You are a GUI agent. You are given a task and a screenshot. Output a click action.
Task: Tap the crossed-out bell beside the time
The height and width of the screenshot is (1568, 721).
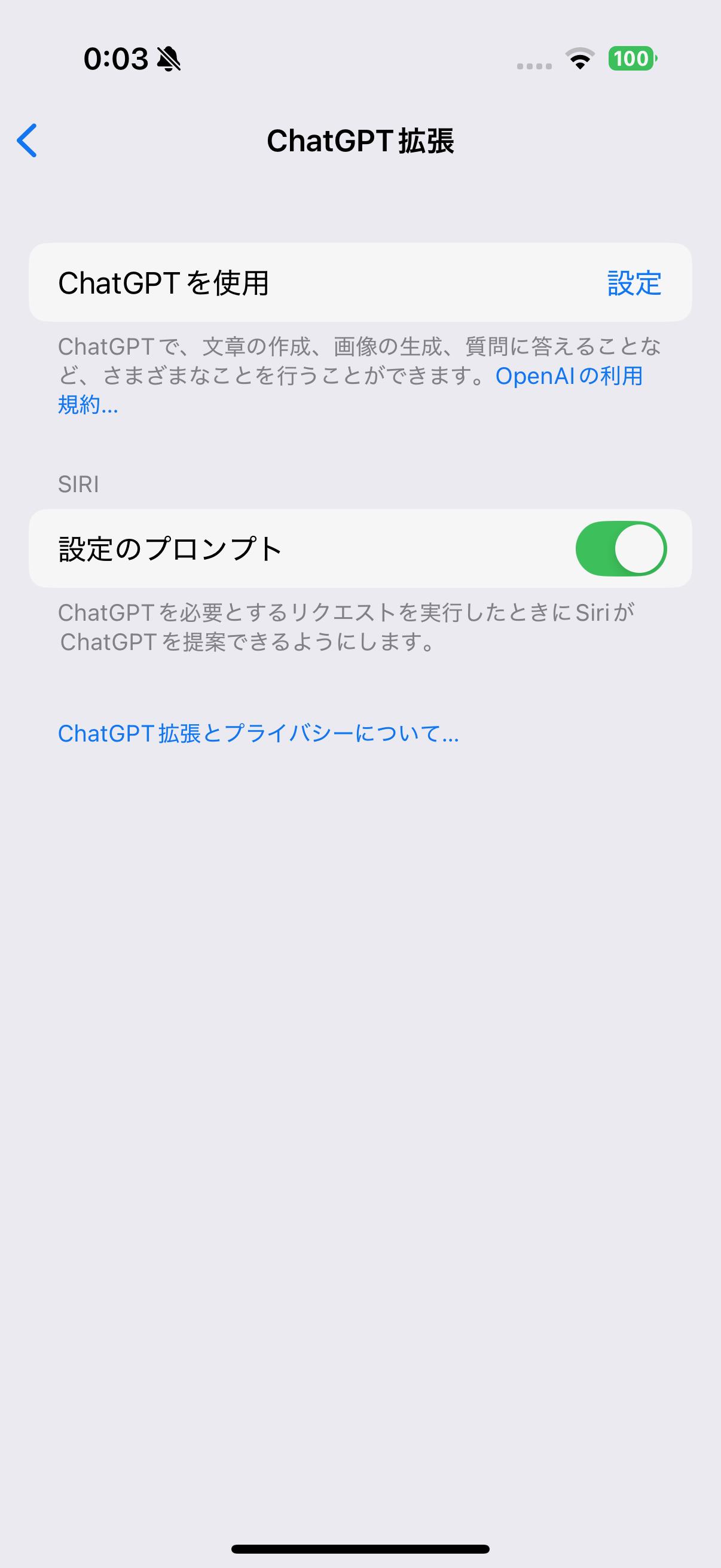coord(169,59)
